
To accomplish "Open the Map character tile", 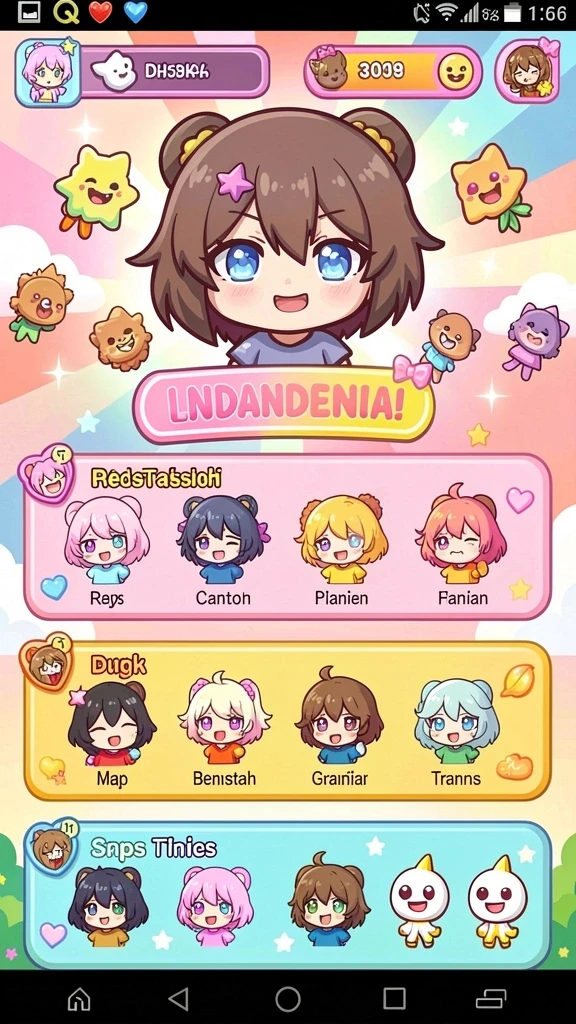I will click(x=112, y=733).
